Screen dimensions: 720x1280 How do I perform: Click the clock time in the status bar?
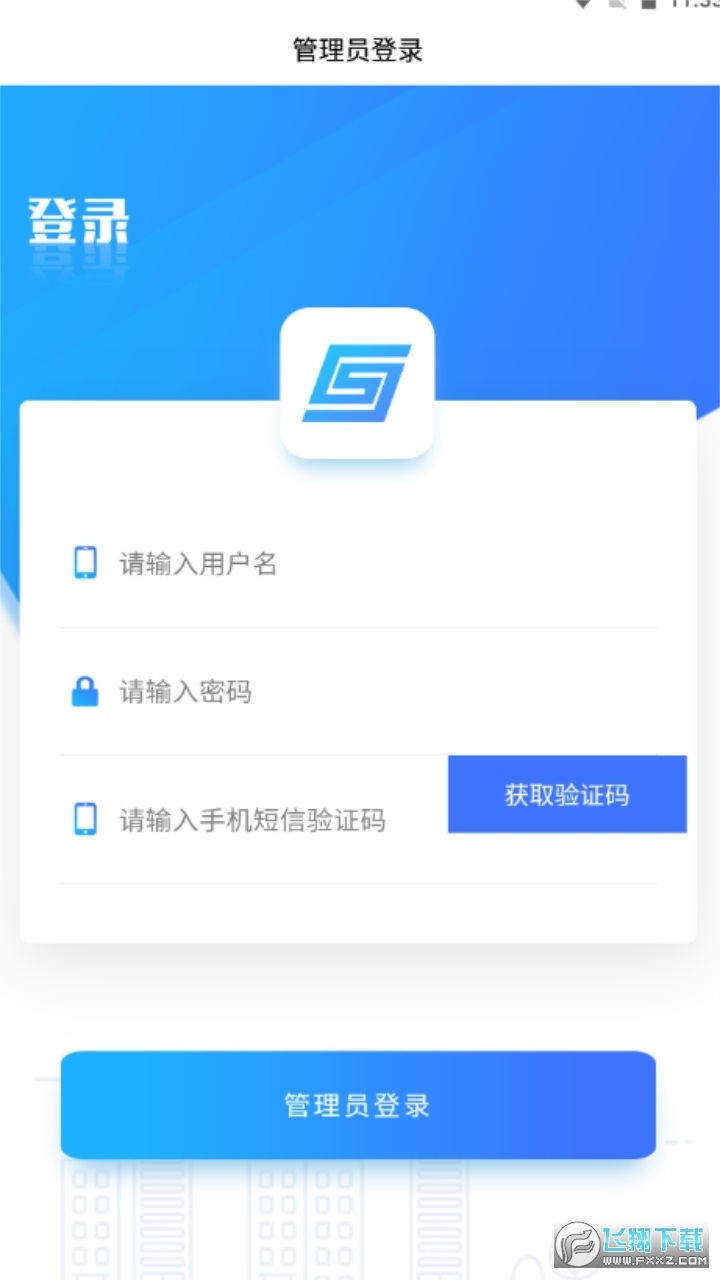coord(695,7)
